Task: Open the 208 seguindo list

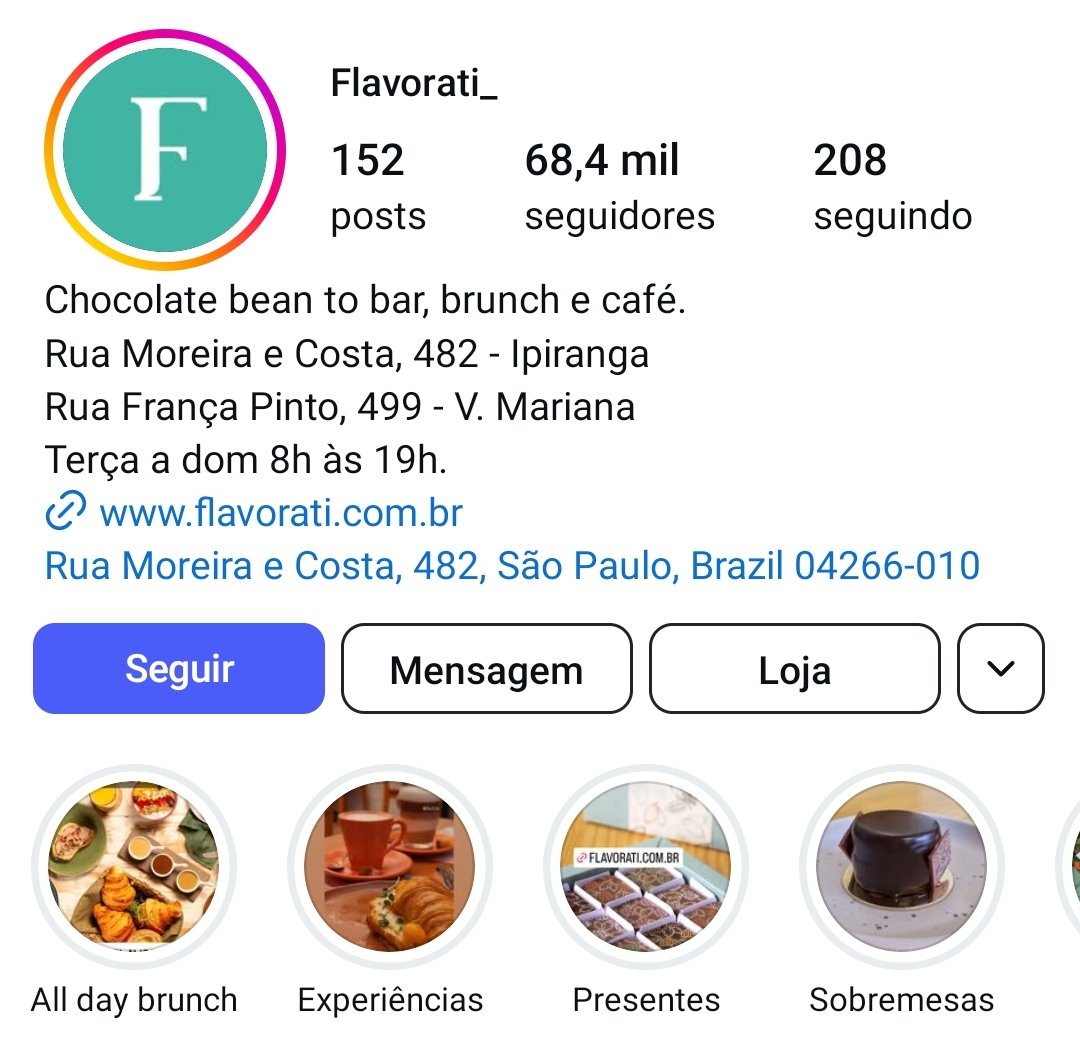Action: coord(892,186)
